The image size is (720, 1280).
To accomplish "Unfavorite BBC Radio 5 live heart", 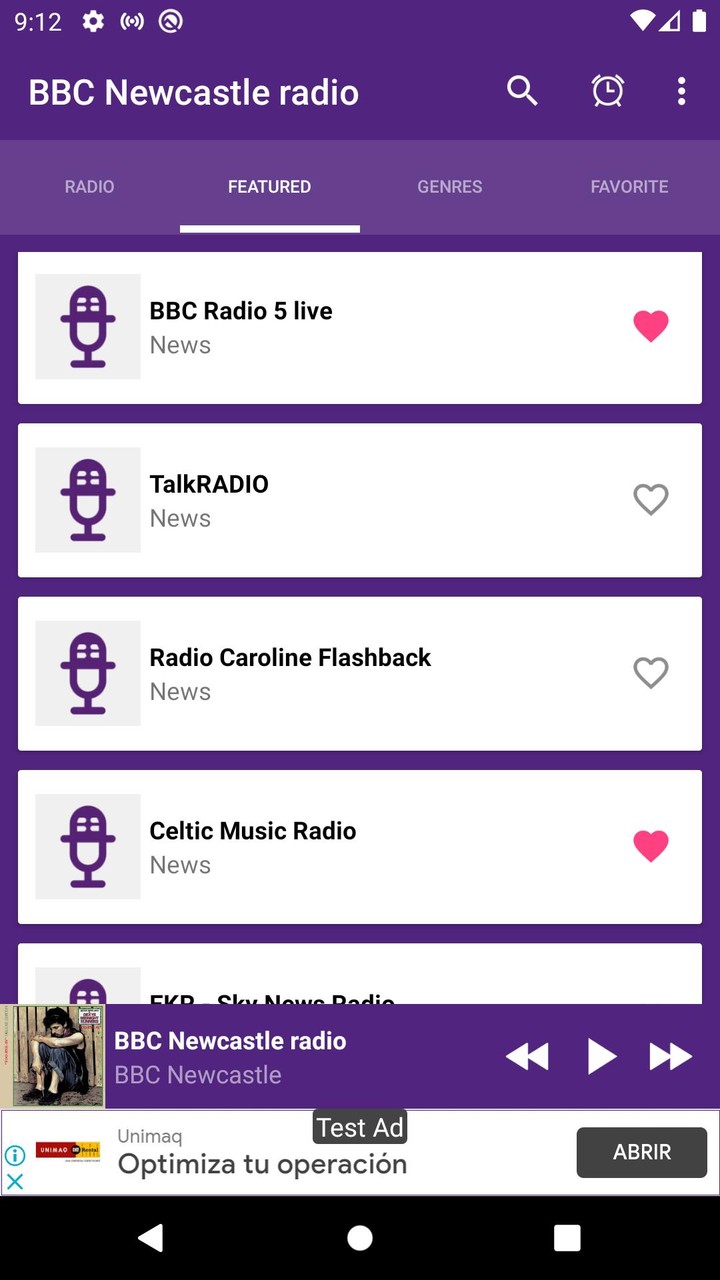I will tap(651, 325).
